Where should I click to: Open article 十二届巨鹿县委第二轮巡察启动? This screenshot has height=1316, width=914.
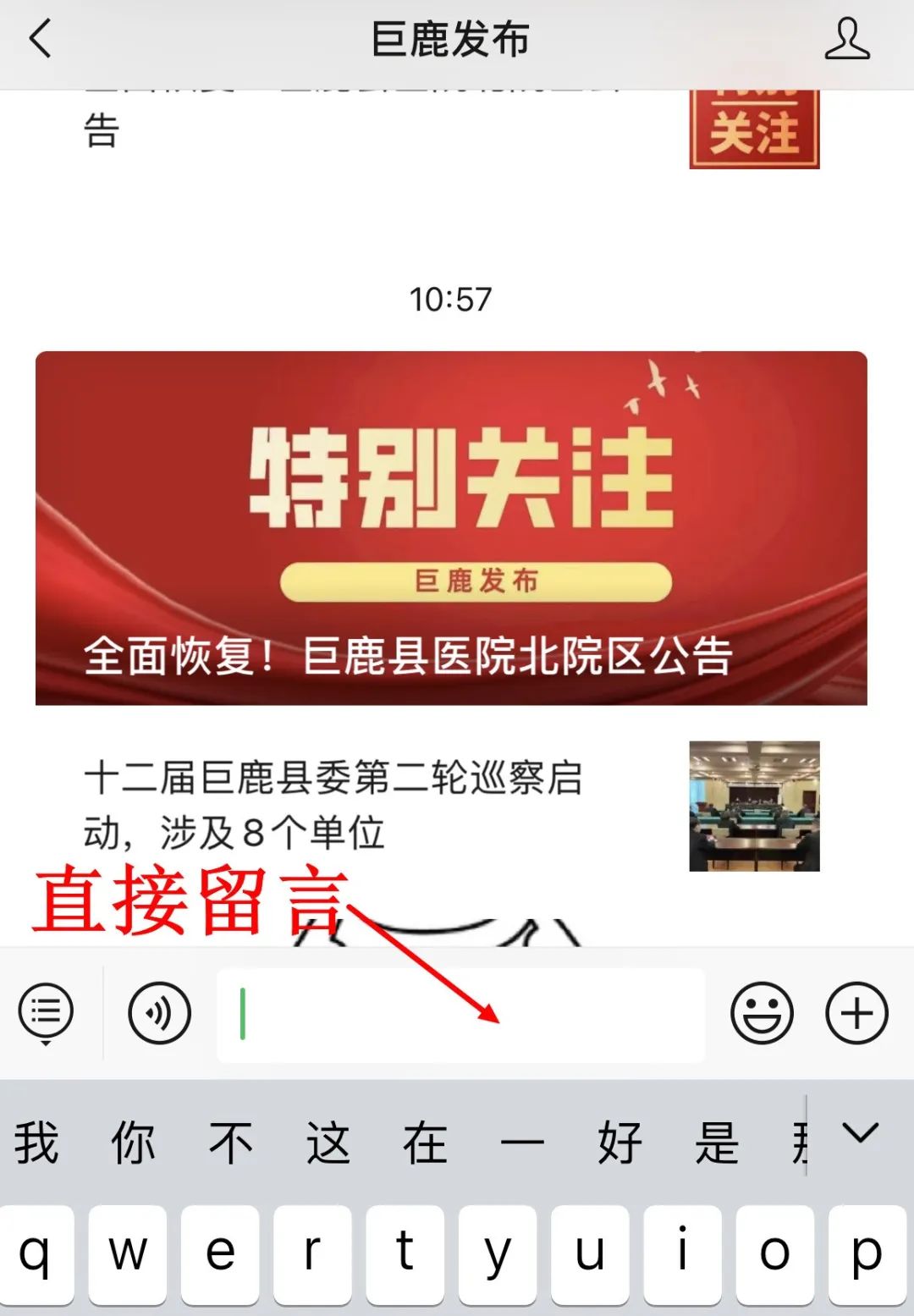point(333,805)
